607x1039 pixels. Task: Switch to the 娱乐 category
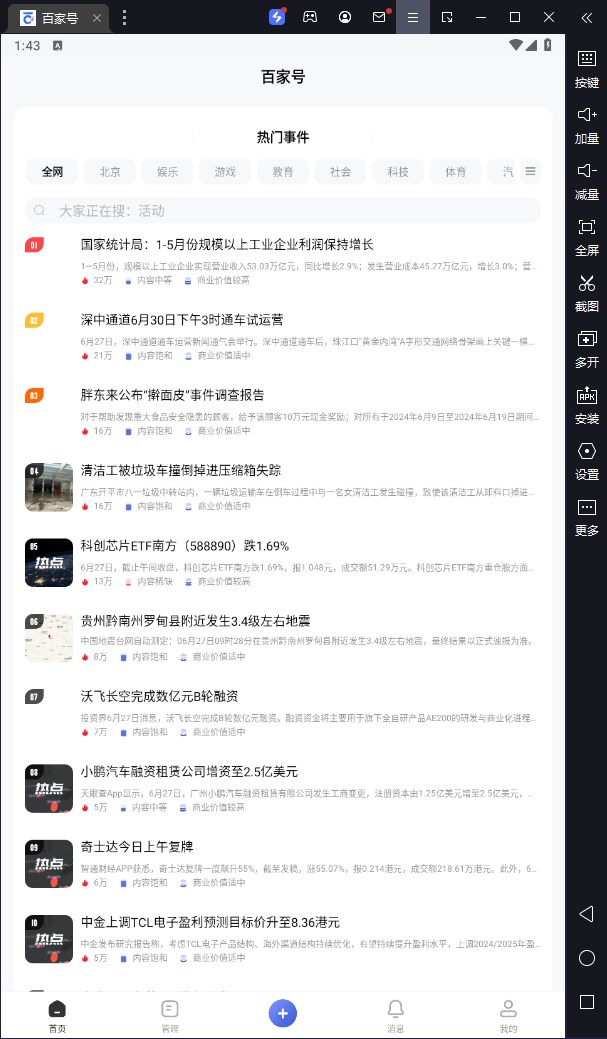167,172
